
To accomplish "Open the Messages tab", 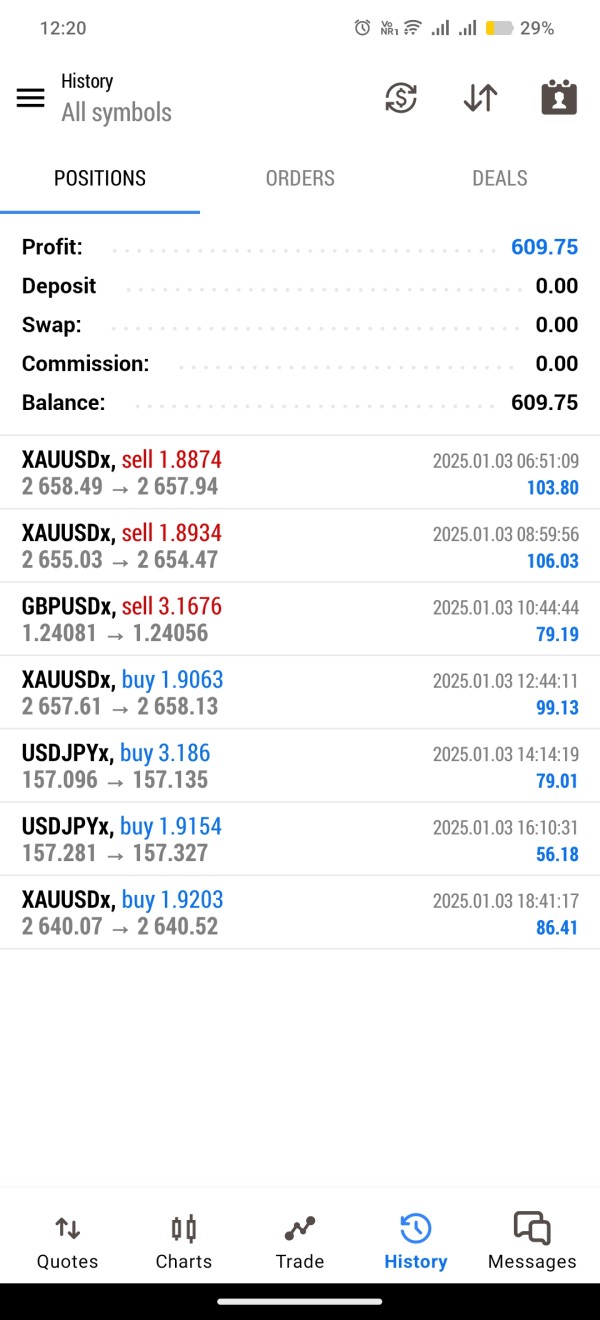I will pyautogui.click(x=532, y=1242).
